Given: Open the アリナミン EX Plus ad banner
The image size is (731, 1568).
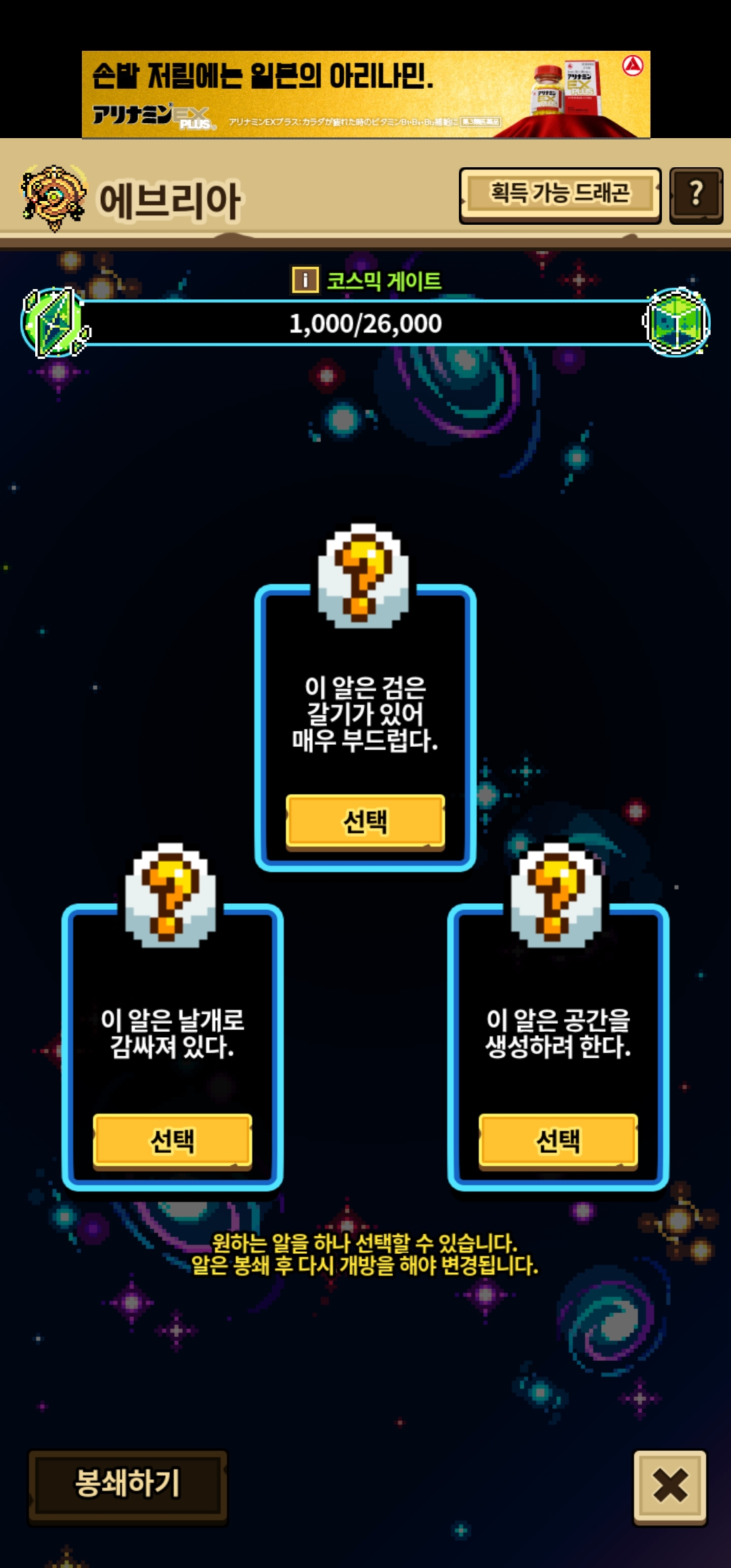Looking at the screenshot, I should [365, 94].
